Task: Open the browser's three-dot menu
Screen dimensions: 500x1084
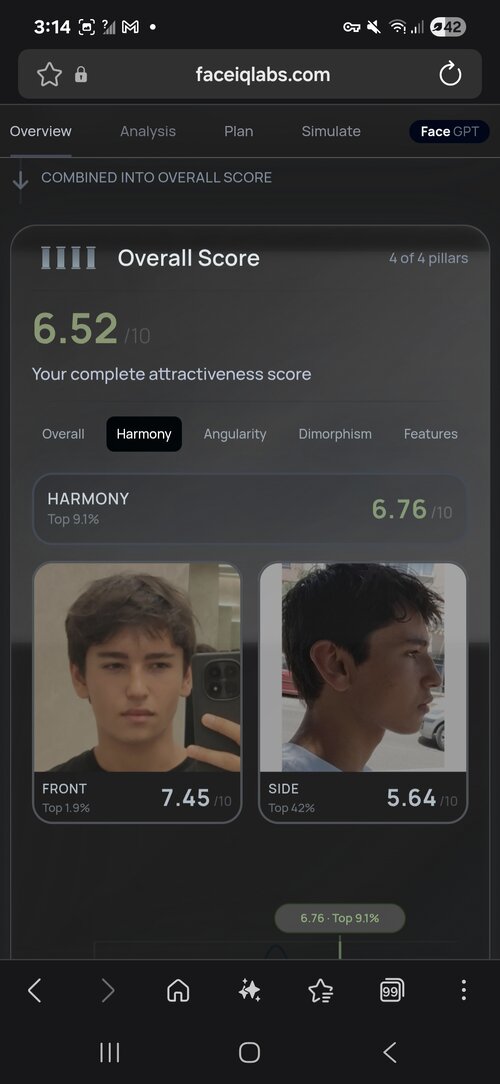Action: click(x=464, y=991)
